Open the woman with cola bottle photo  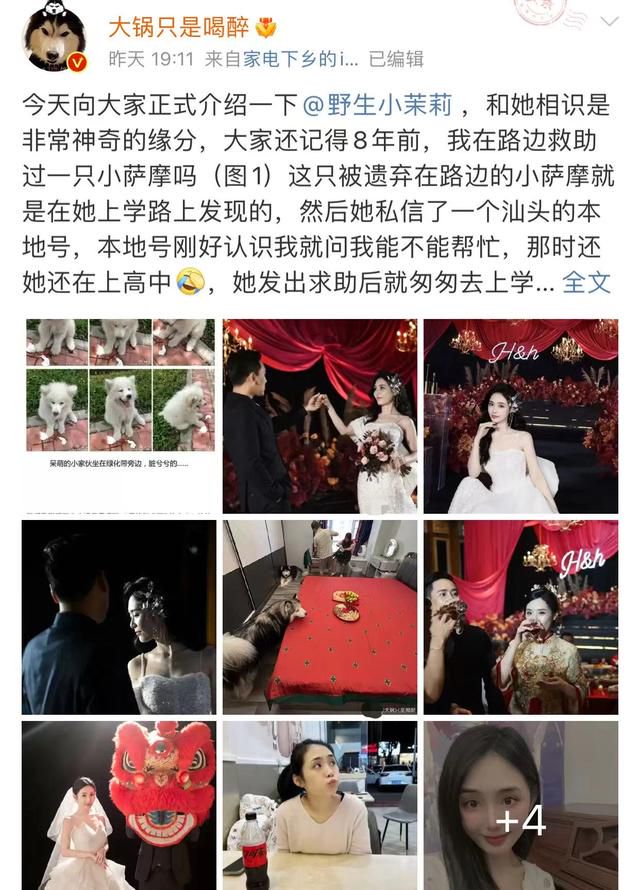pyautogui.click(x=320, y=805)
